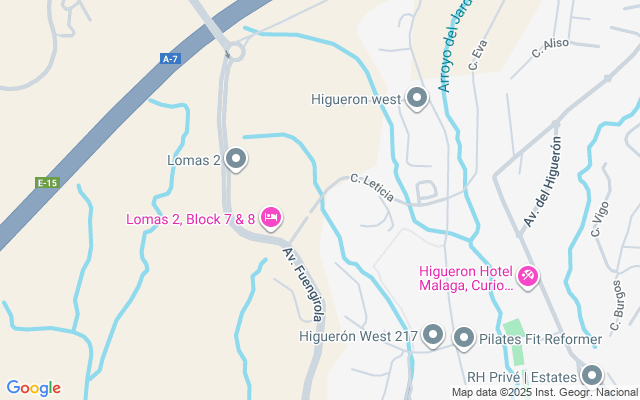Viewport: 640px width, 400px height.
Task: Open Higueron Hotel Malaga marker
Action: coord(528,274)
